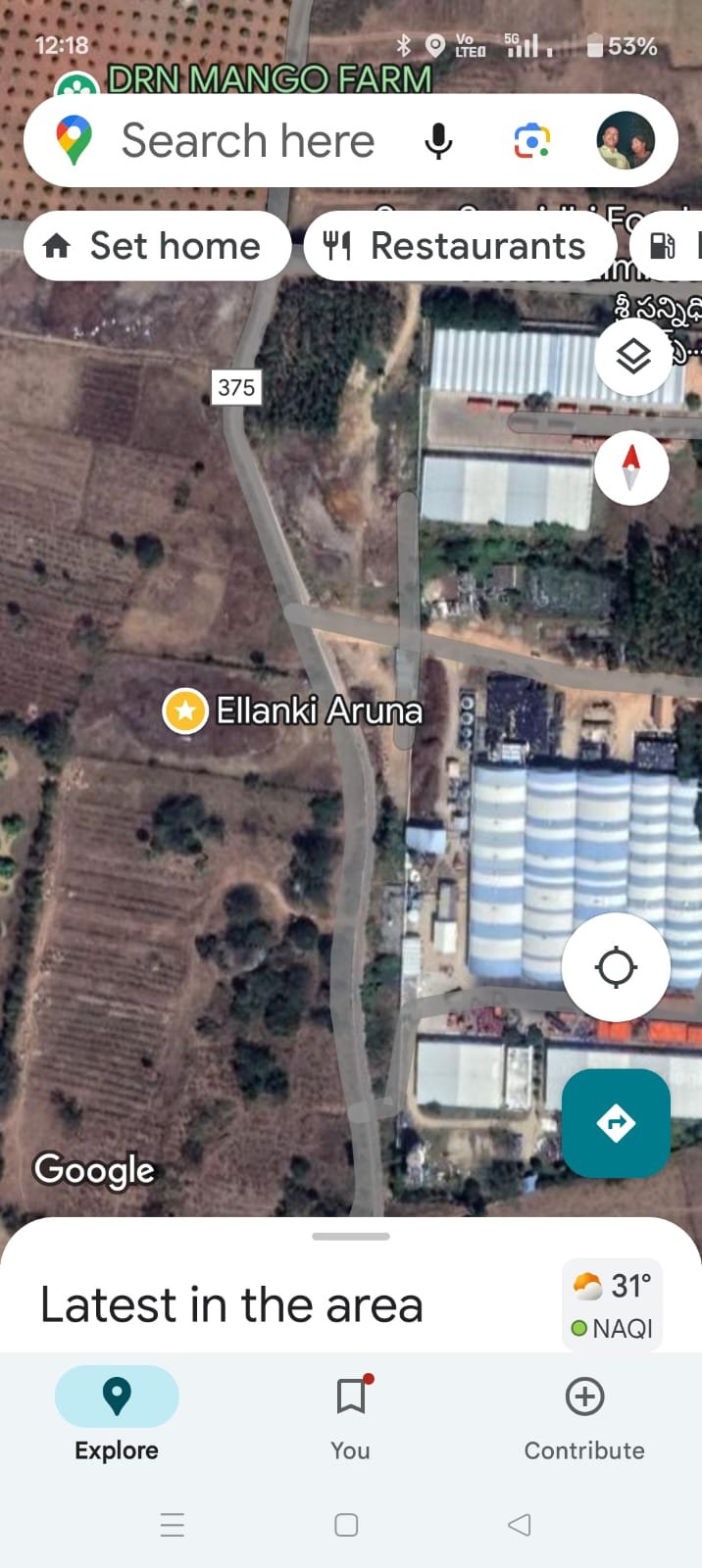Open the map layers selector
The height and width of the screenshot is (1568, 702).
633,357
